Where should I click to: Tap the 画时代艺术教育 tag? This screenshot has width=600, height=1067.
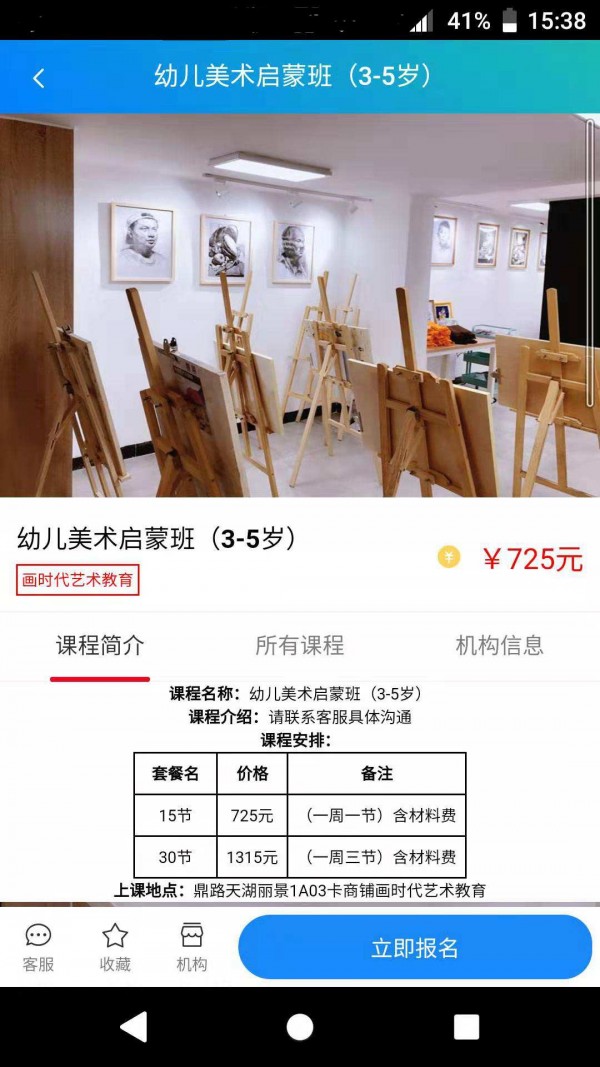[x=78, y=580]
